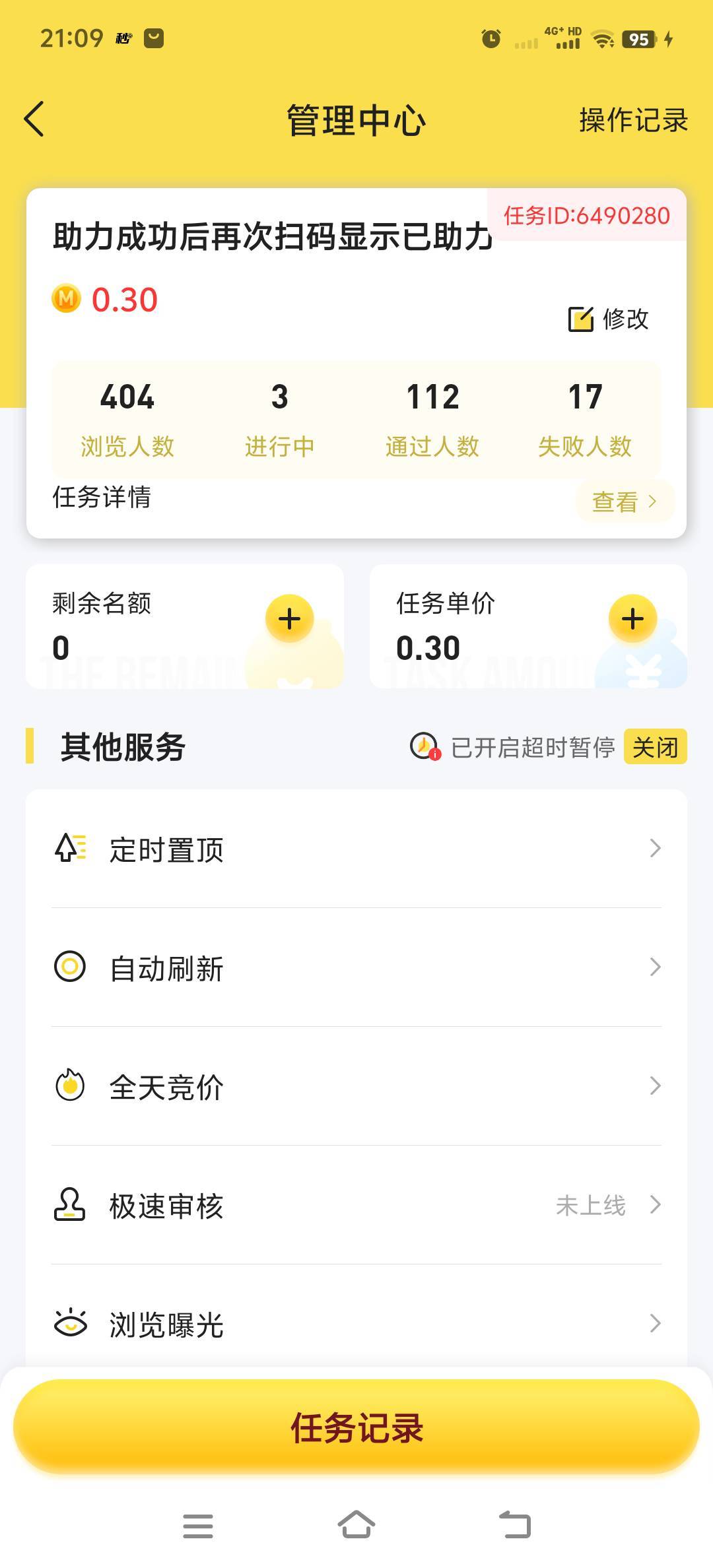
Task: Increase 任务单价 with the plus button
Action: pyautogui.click(x=632, y=619)
